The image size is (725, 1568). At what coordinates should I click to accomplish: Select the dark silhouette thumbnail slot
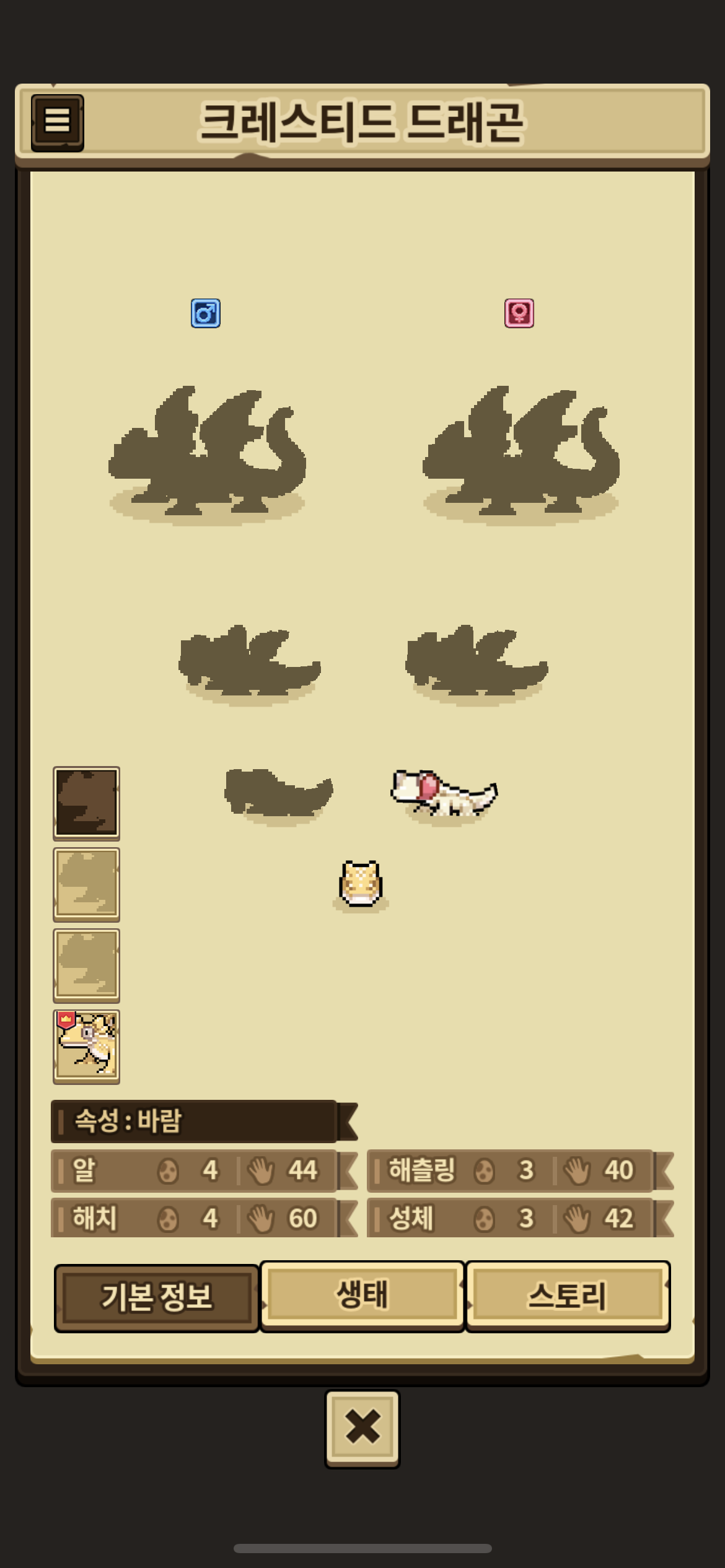pyautogui.click(x=86, y=803)
